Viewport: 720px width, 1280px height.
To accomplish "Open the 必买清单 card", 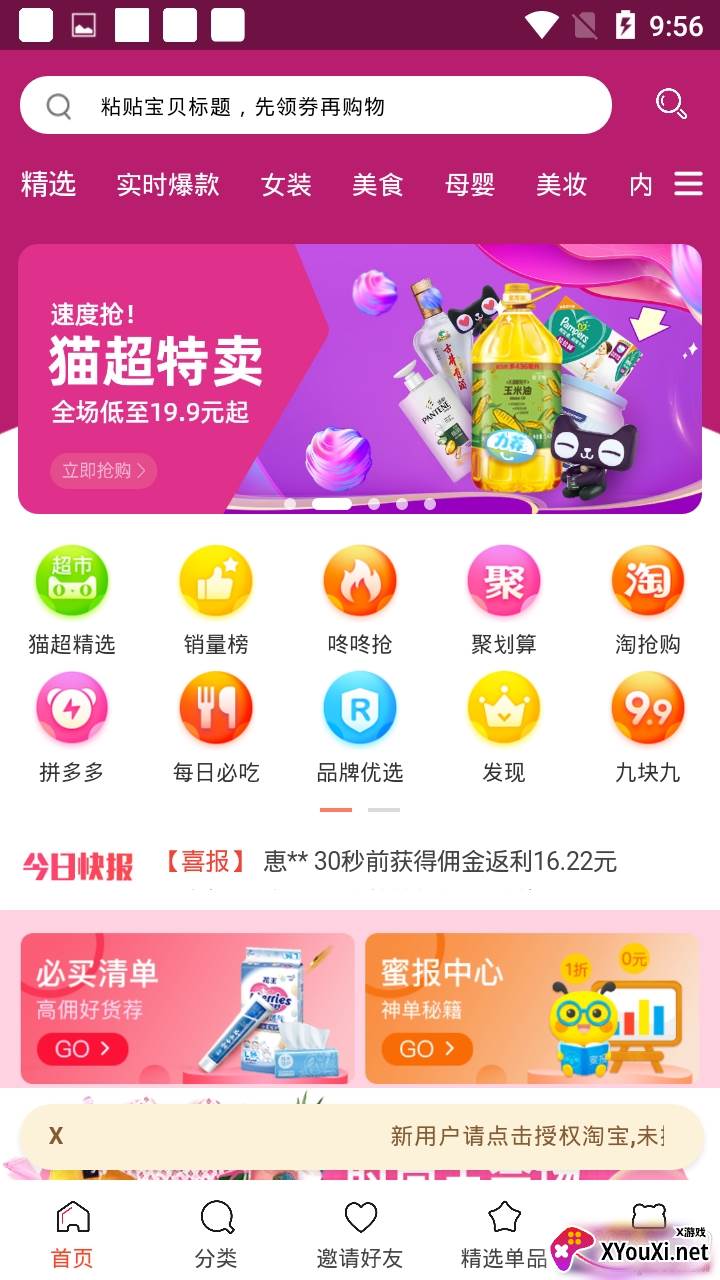I will pyautogui.click(x=187, y=1008).
